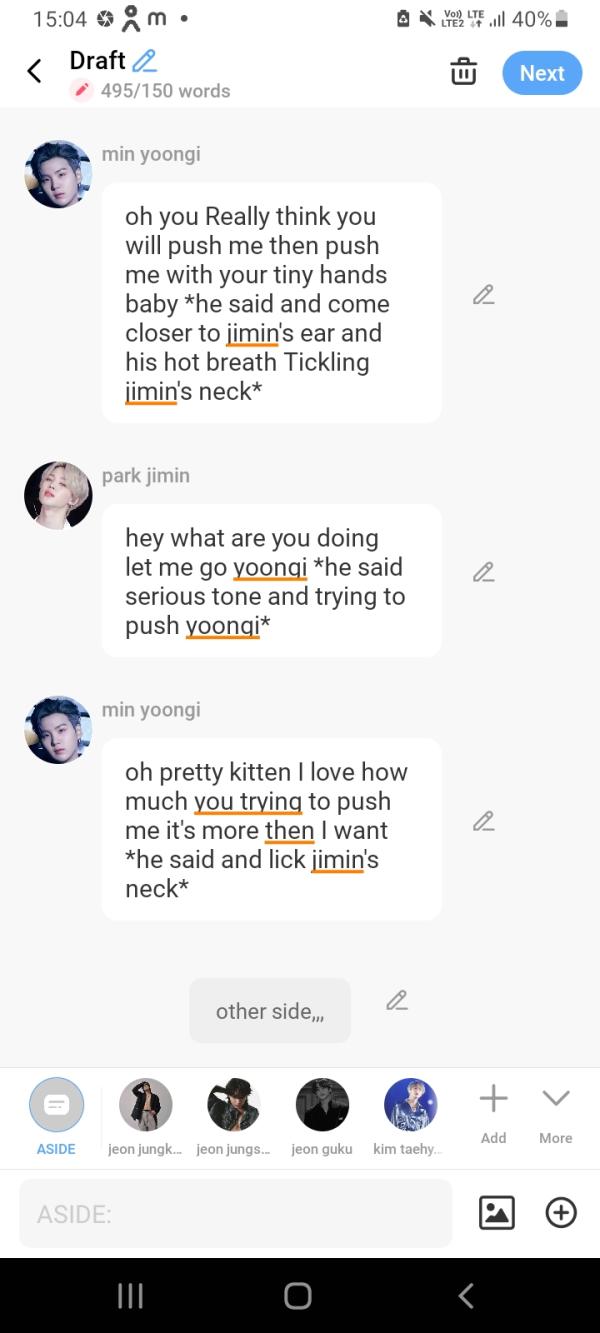This screenshot has height=1333, width=600.
Task: Select the 'jeon jungk...' character
Action: (x=145, y=1106)
